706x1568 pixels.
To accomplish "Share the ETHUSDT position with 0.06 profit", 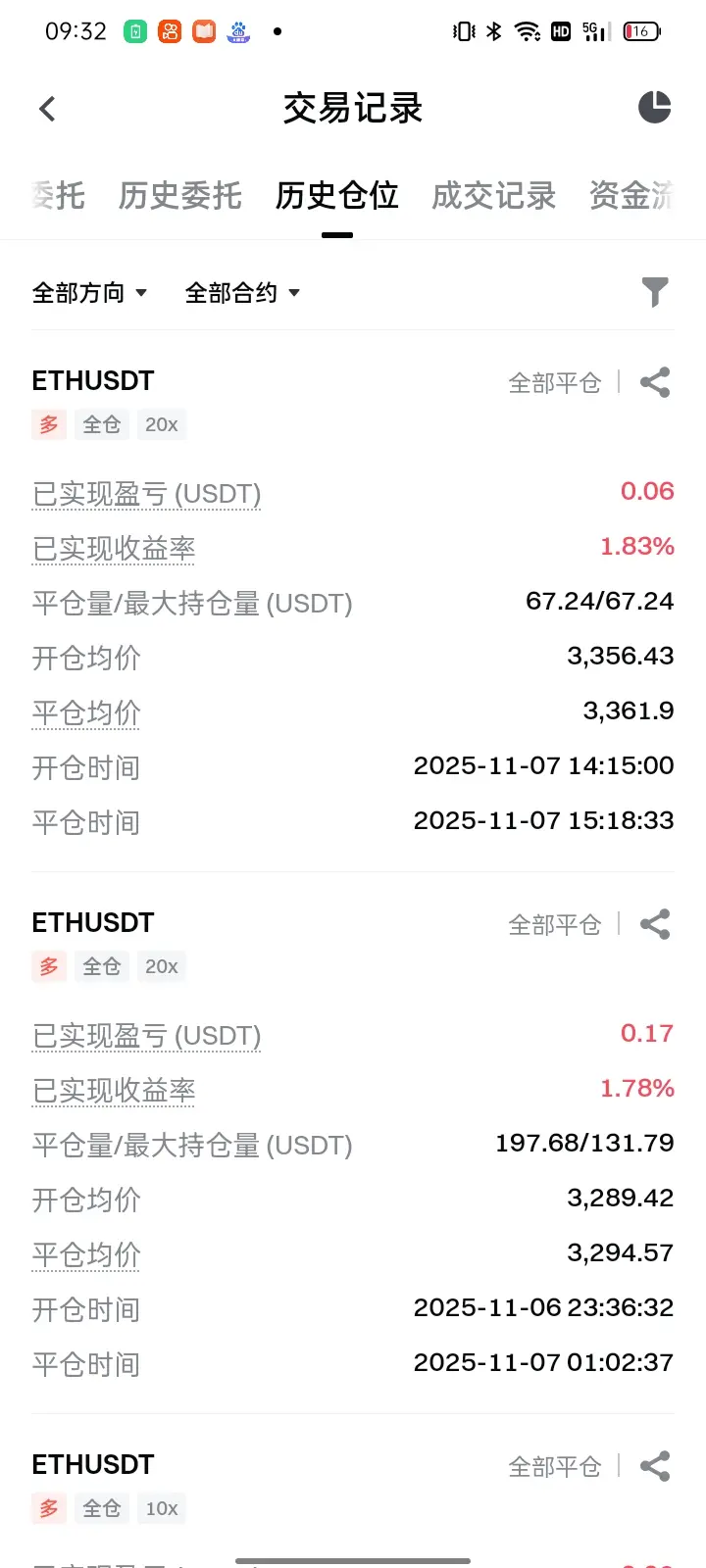I will (654, 382).
